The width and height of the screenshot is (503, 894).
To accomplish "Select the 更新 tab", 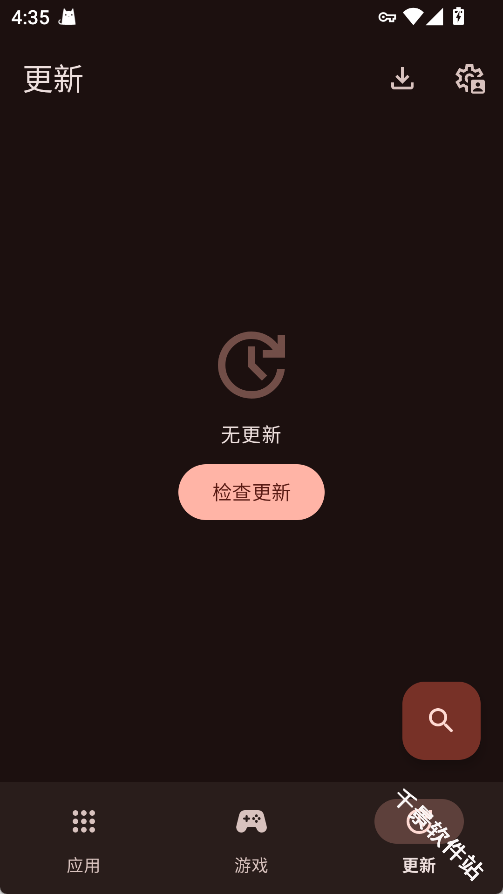I will (x=419, y=838).
